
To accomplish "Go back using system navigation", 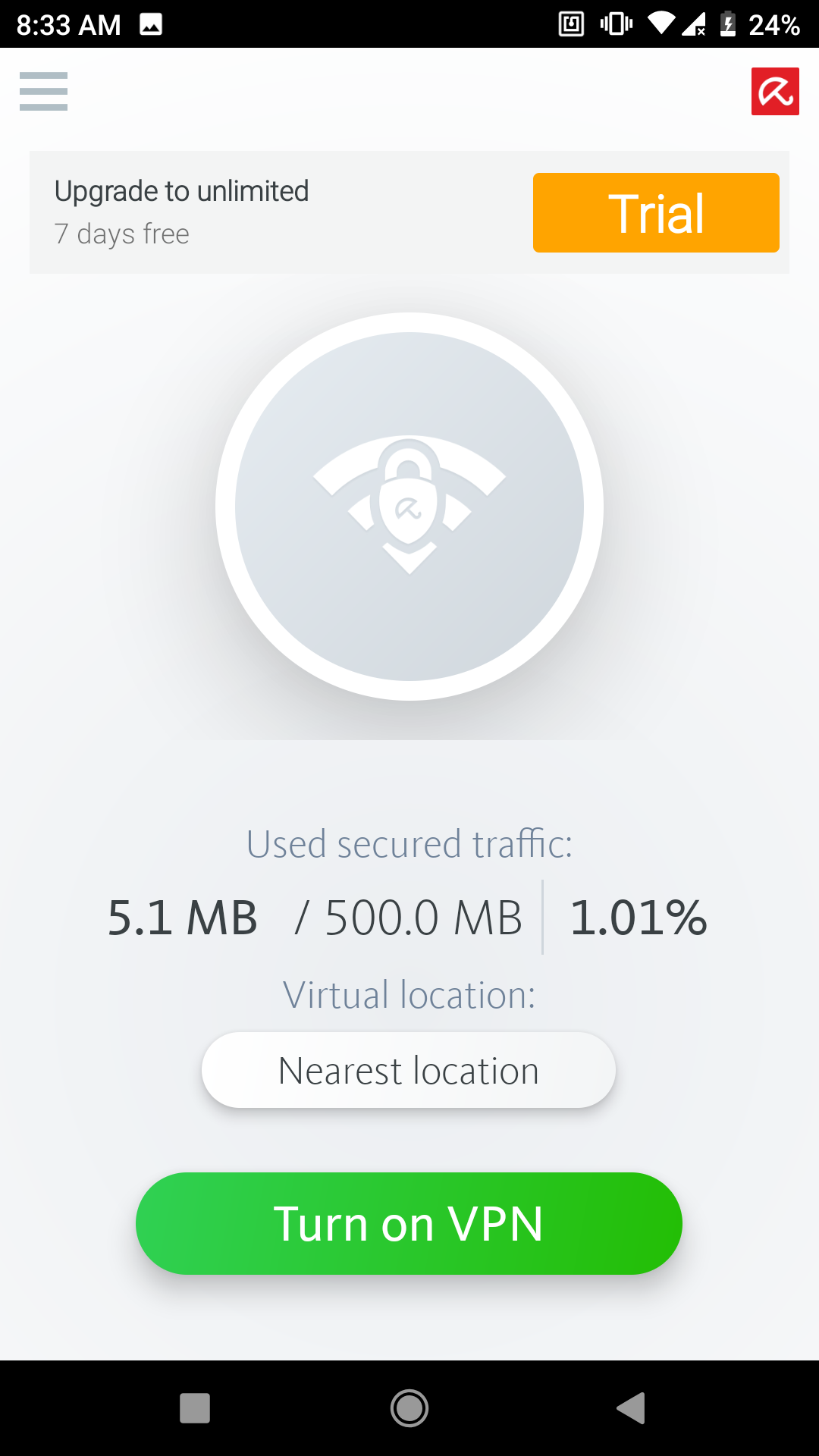I will click(630, 1408).
